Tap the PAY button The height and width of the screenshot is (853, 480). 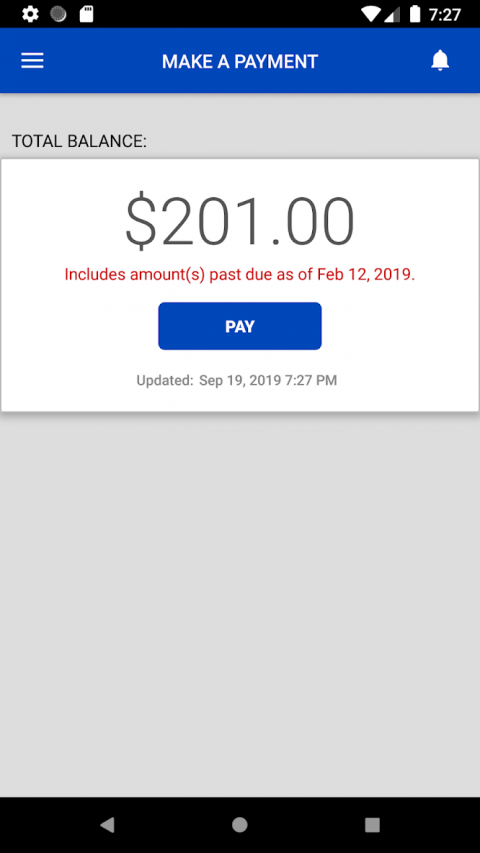click(x=240, y=326)
